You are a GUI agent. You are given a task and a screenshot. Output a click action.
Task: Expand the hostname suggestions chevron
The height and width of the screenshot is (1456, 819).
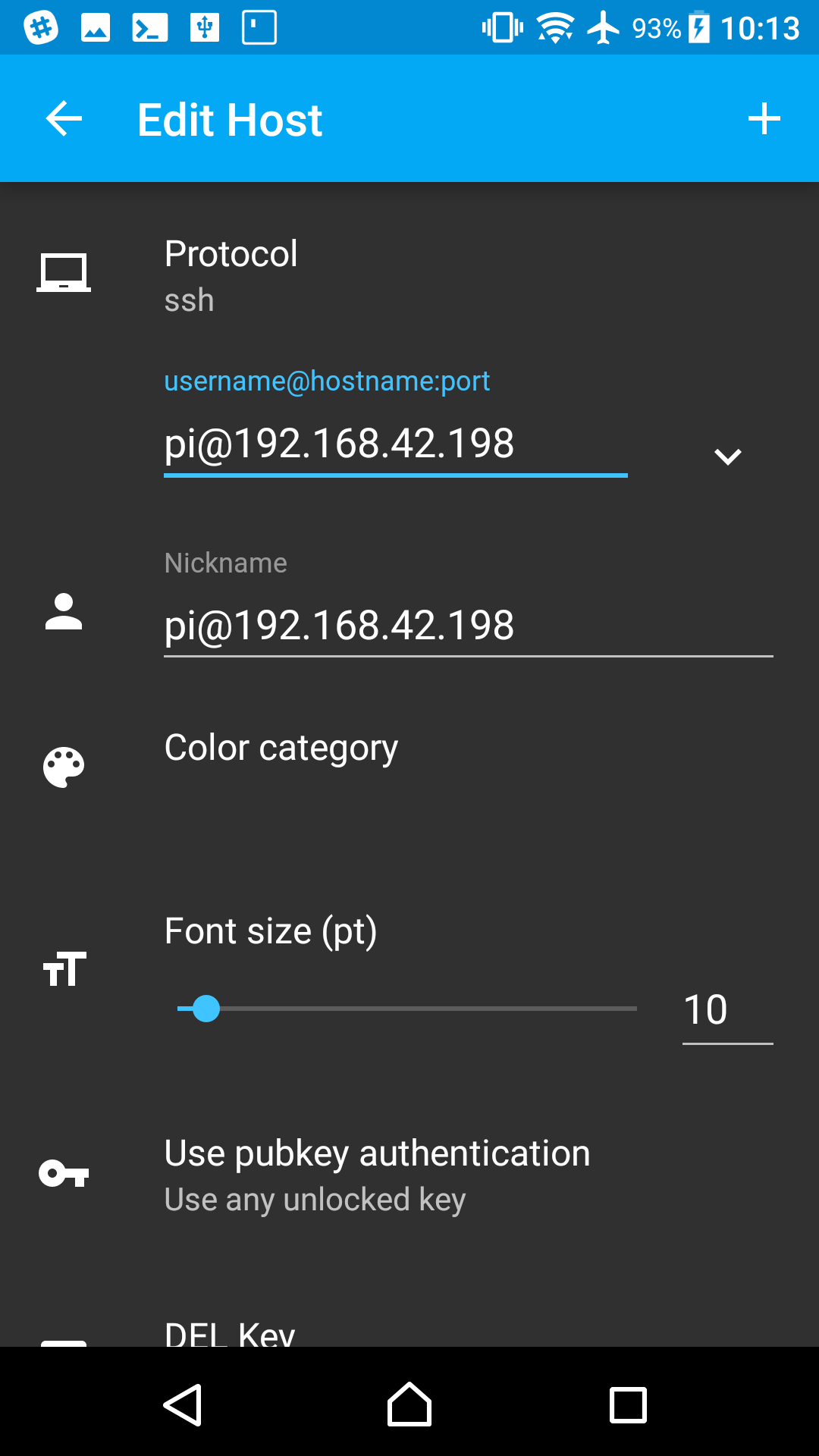pos(727,455)
